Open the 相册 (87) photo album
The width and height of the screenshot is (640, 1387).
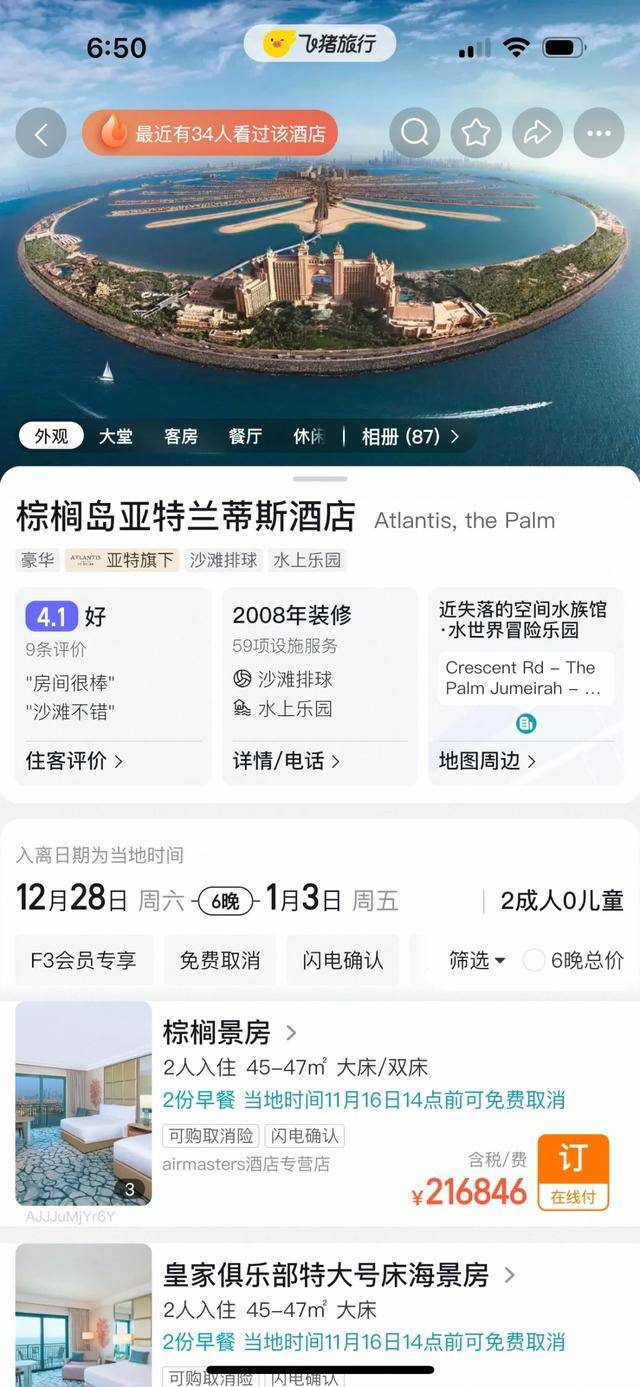pos(410,436)
